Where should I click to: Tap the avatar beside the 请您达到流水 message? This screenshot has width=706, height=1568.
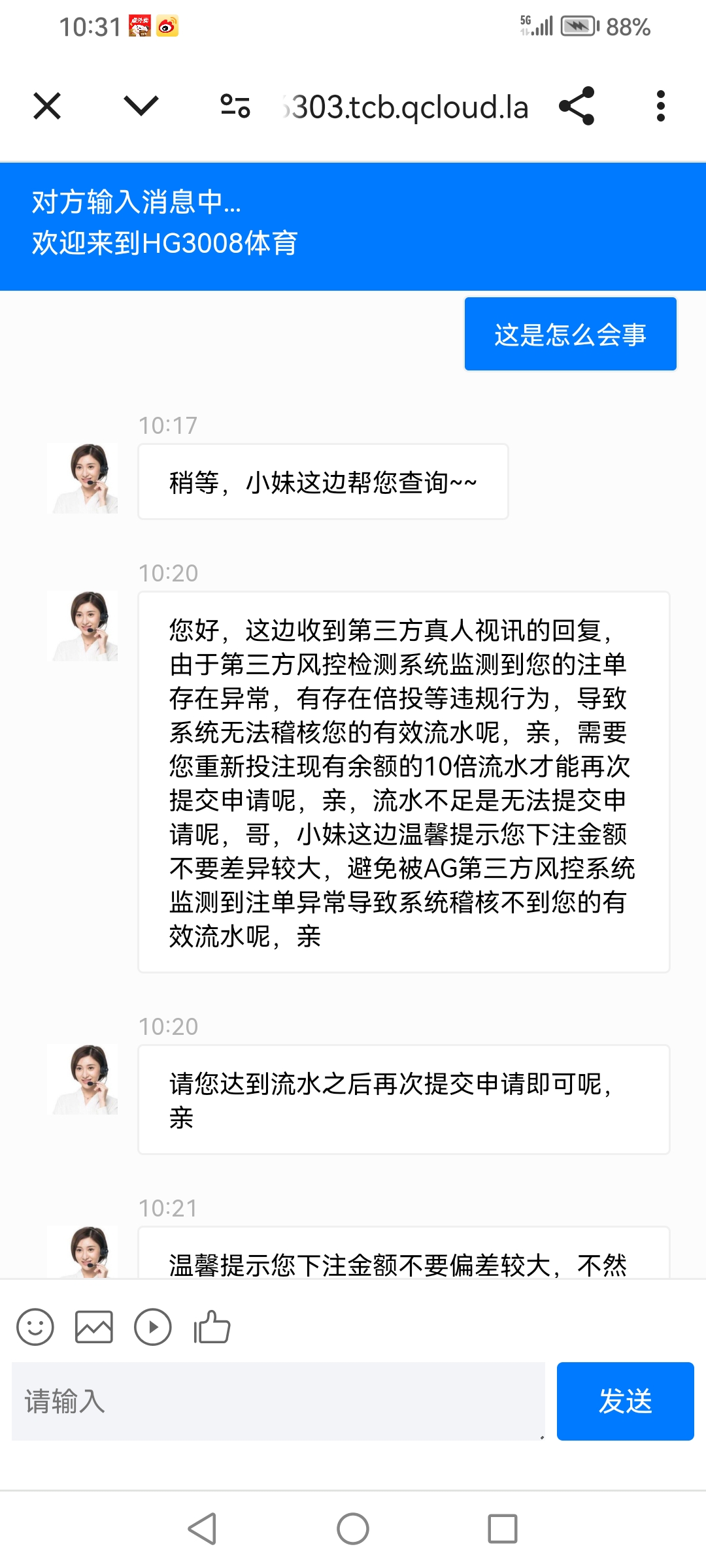84,1078
